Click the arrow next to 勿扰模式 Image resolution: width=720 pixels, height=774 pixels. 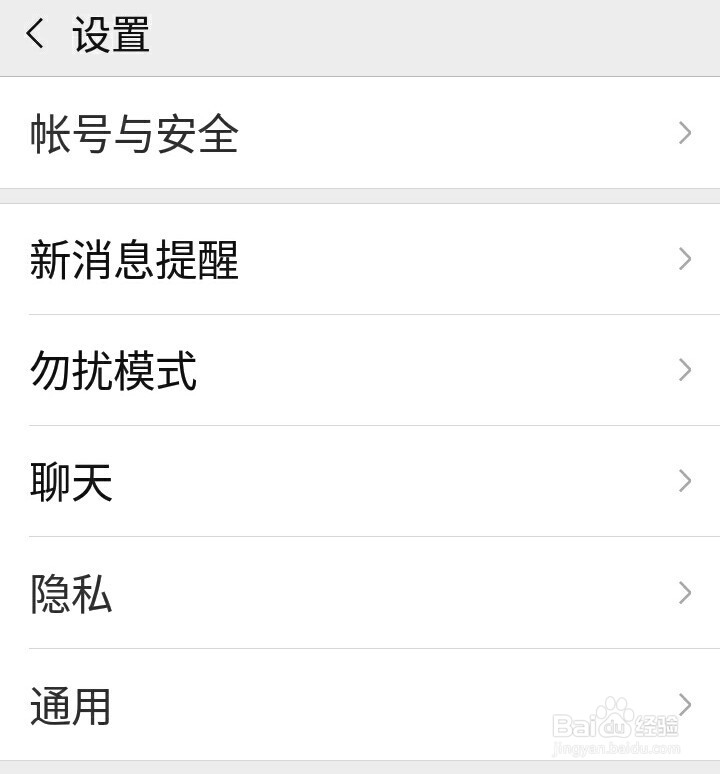684,371
